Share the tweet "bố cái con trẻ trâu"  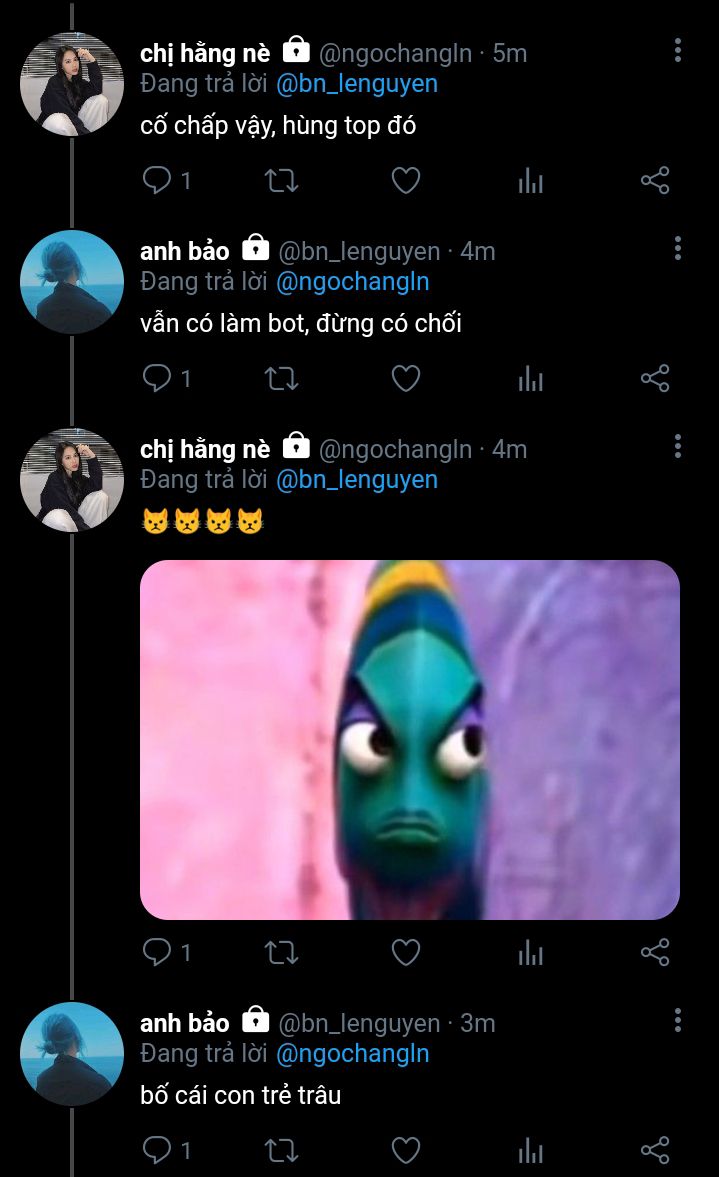point(654,1150)
